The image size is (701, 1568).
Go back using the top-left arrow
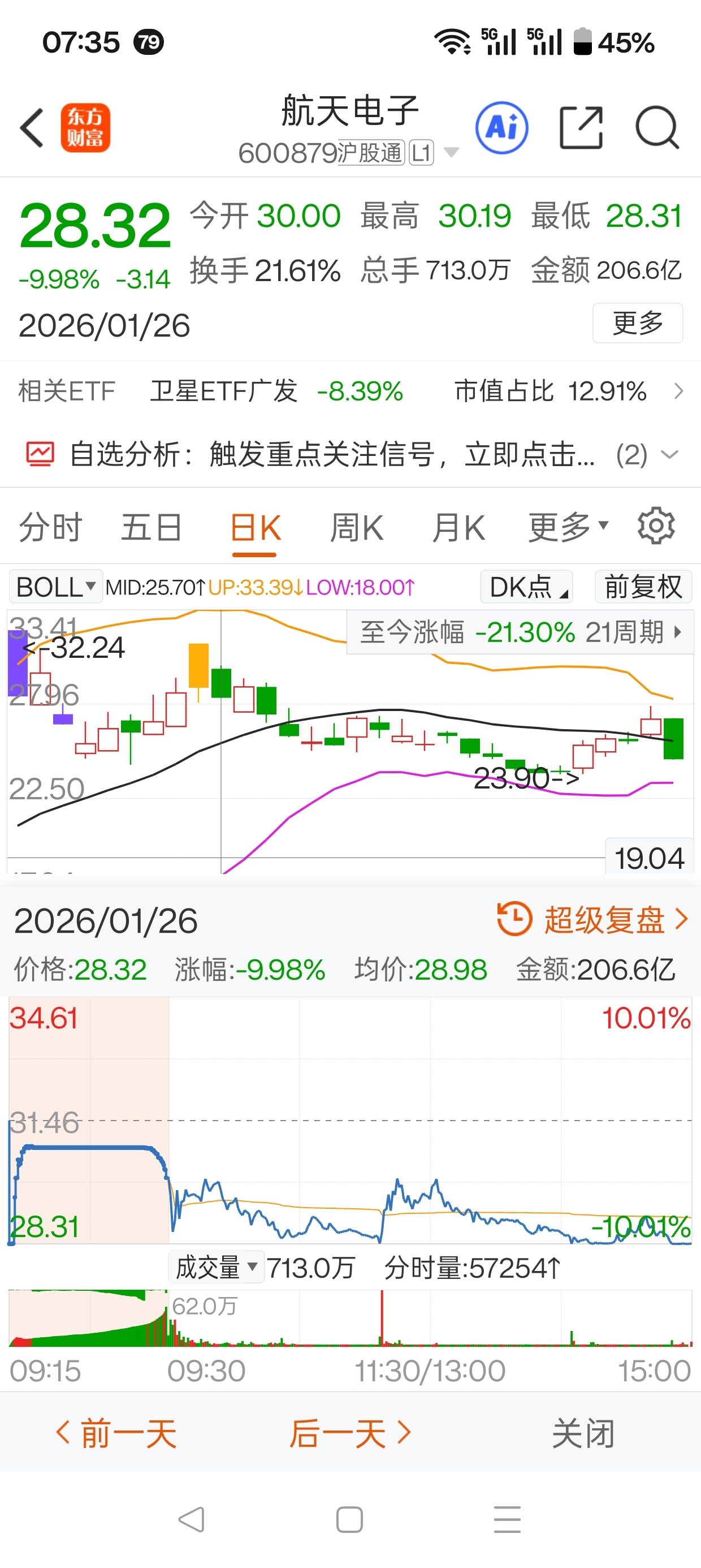pyautogui.click(x=32, y=128)
